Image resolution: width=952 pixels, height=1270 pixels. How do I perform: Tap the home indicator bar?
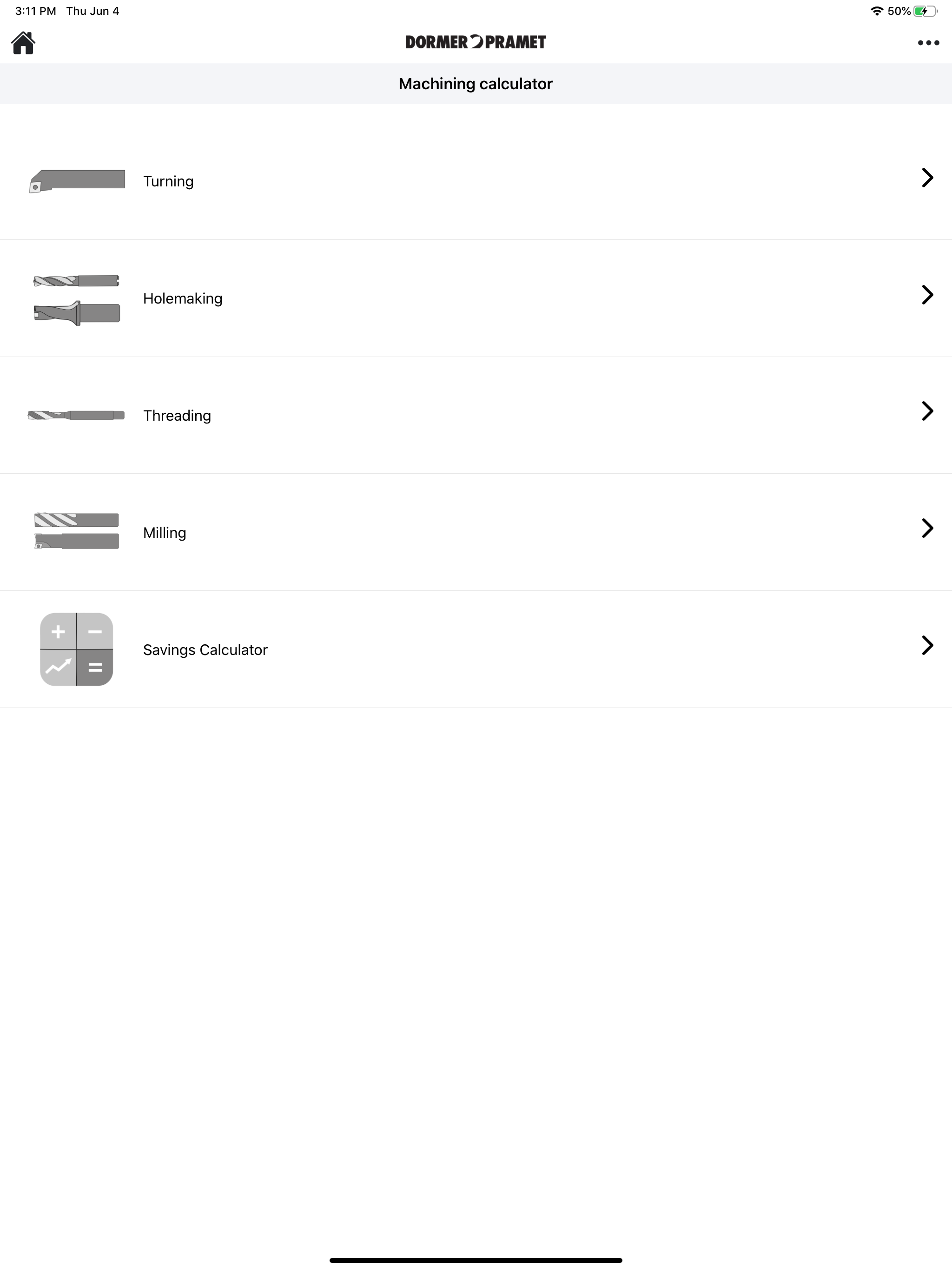tap(476, 1261)
